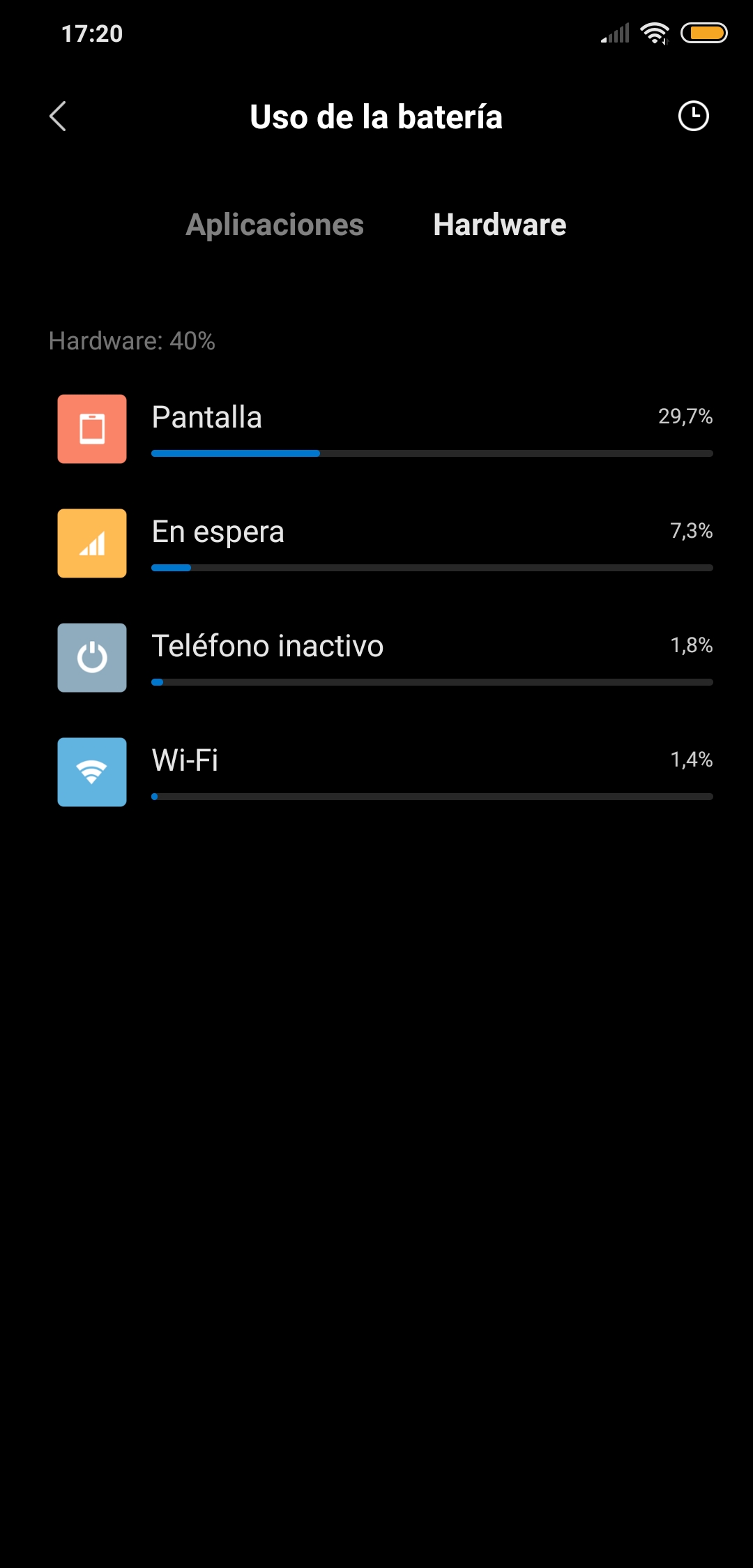Switch to the Aplicaciones tab
Screen dimensions: 753x1568
pos(275,225)
